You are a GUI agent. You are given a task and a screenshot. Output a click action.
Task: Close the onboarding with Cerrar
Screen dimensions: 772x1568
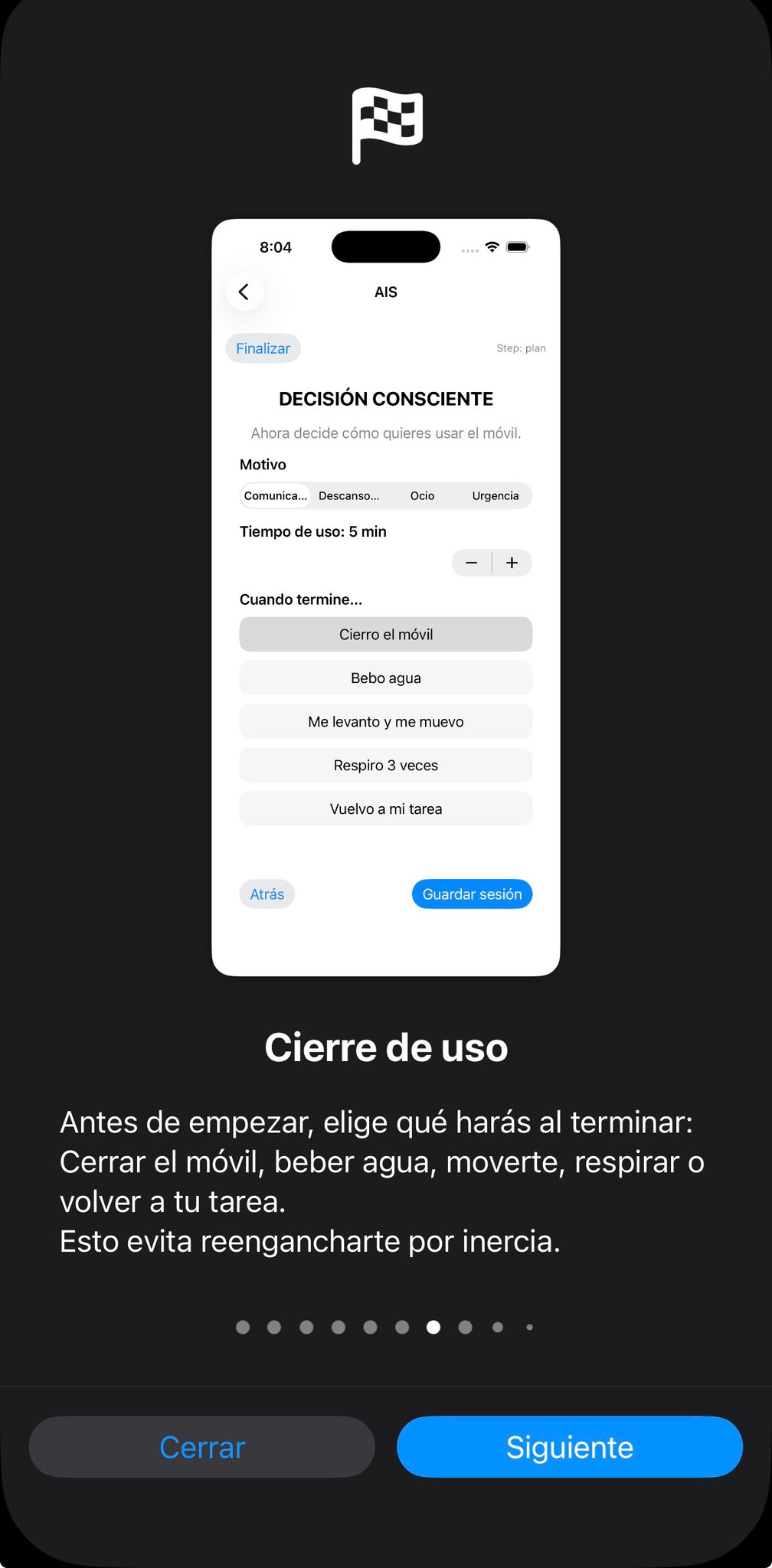pyautogui.click(x=201, y=1447)
